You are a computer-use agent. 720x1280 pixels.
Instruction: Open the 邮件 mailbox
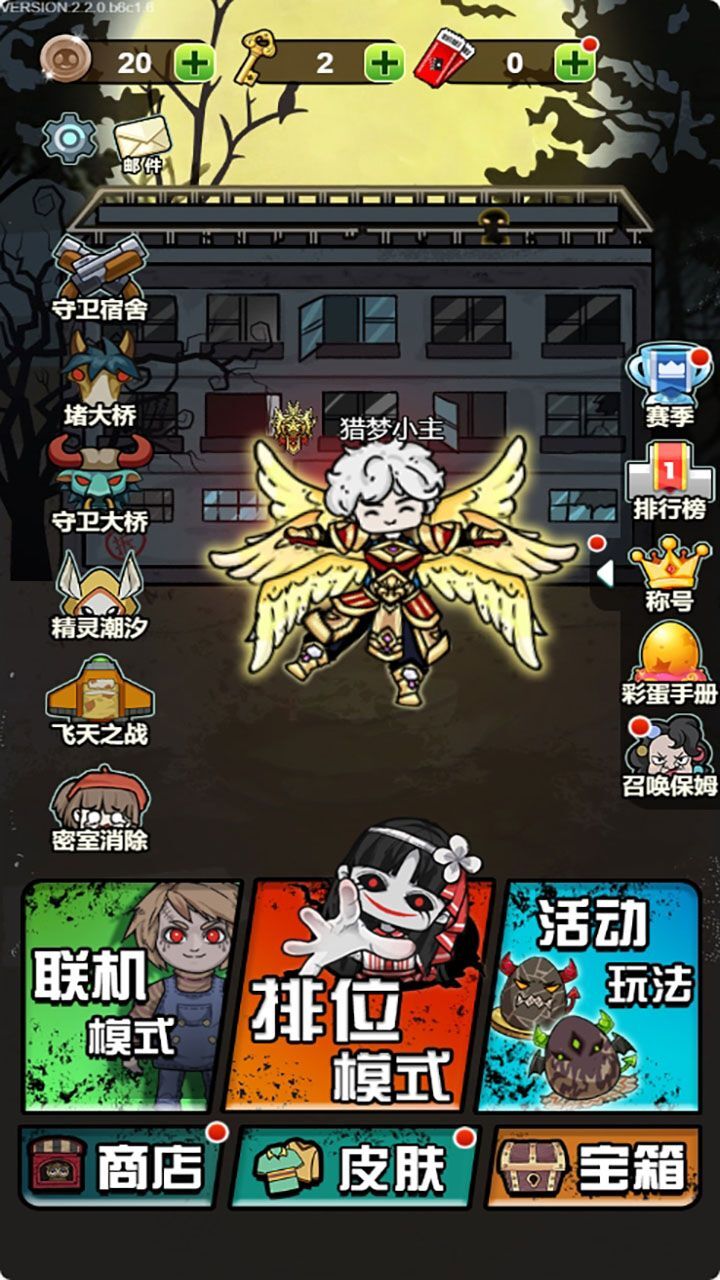(x=142, y=143)
